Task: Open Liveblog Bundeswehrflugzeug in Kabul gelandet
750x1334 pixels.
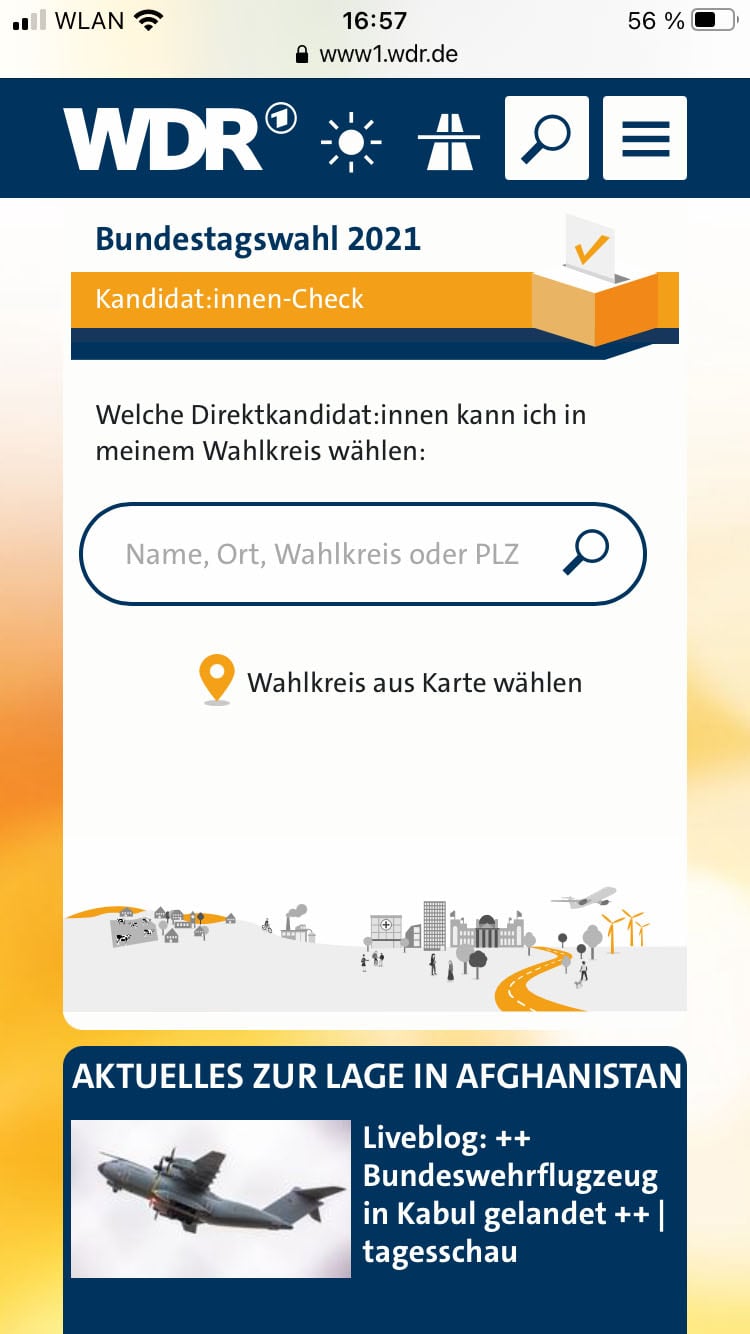Action: click(512, 1193)
